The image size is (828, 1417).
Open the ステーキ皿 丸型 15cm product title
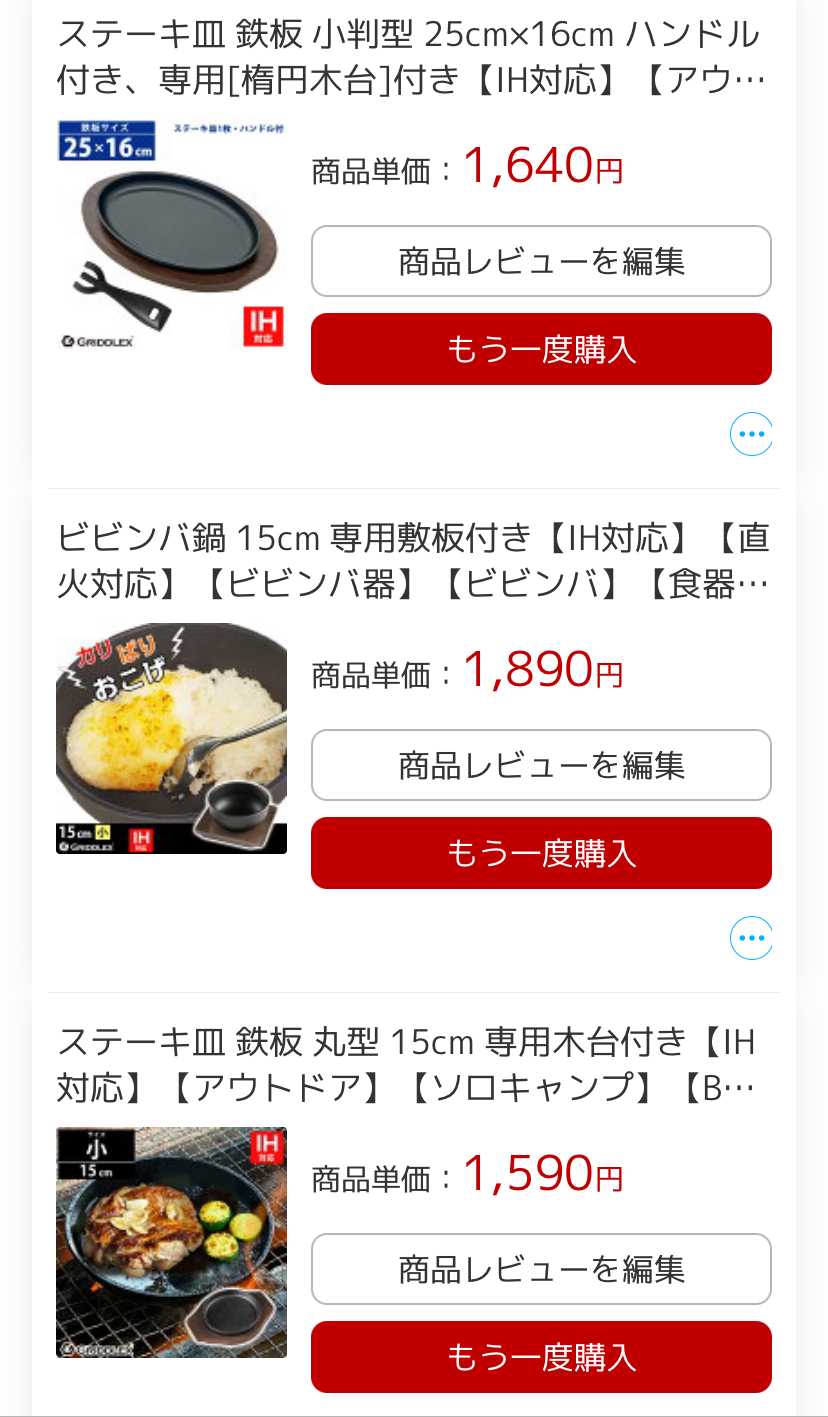[x=410, y=1065]
